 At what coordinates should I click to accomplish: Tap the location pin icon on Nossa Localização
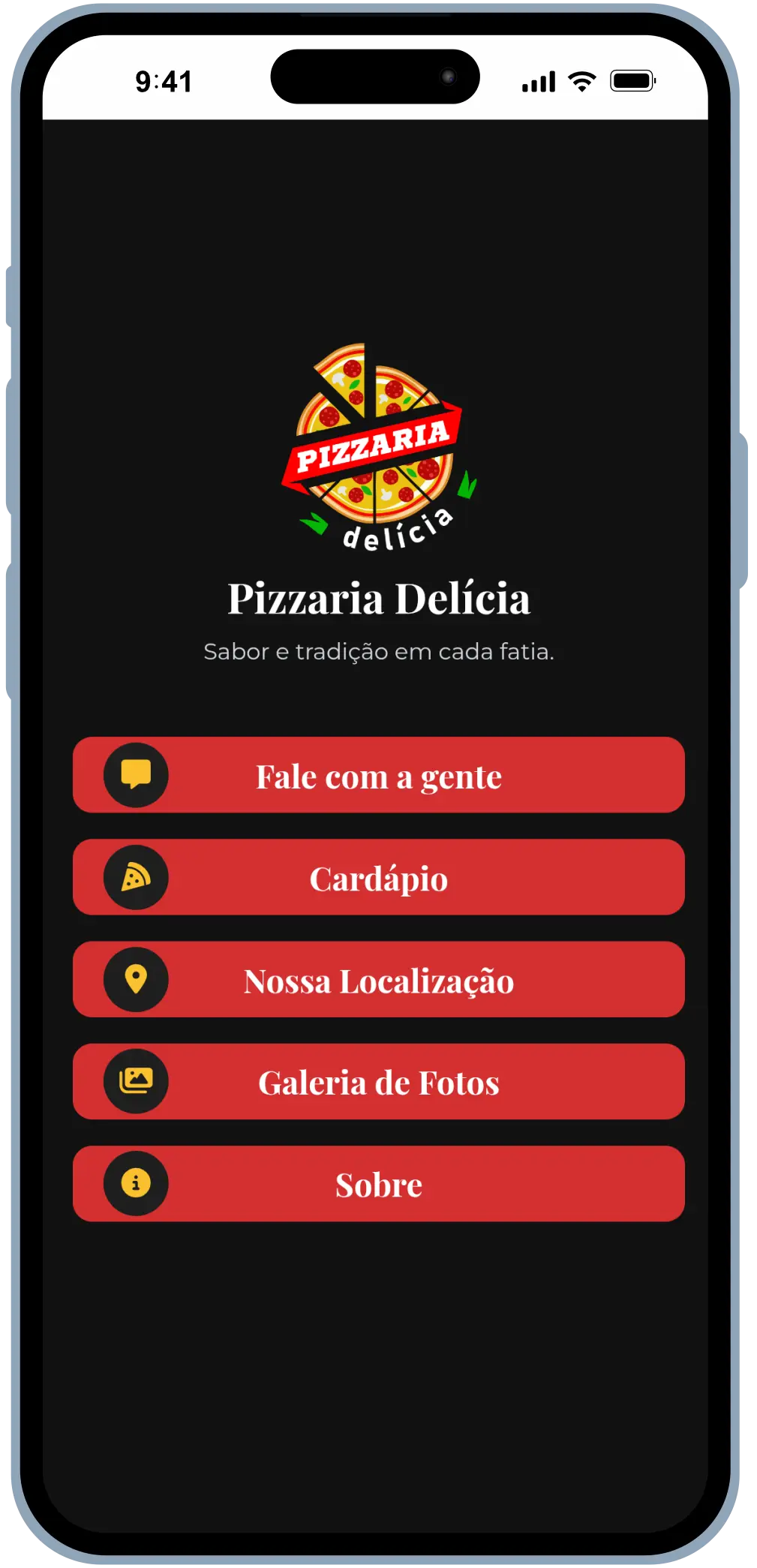[135, 980]
